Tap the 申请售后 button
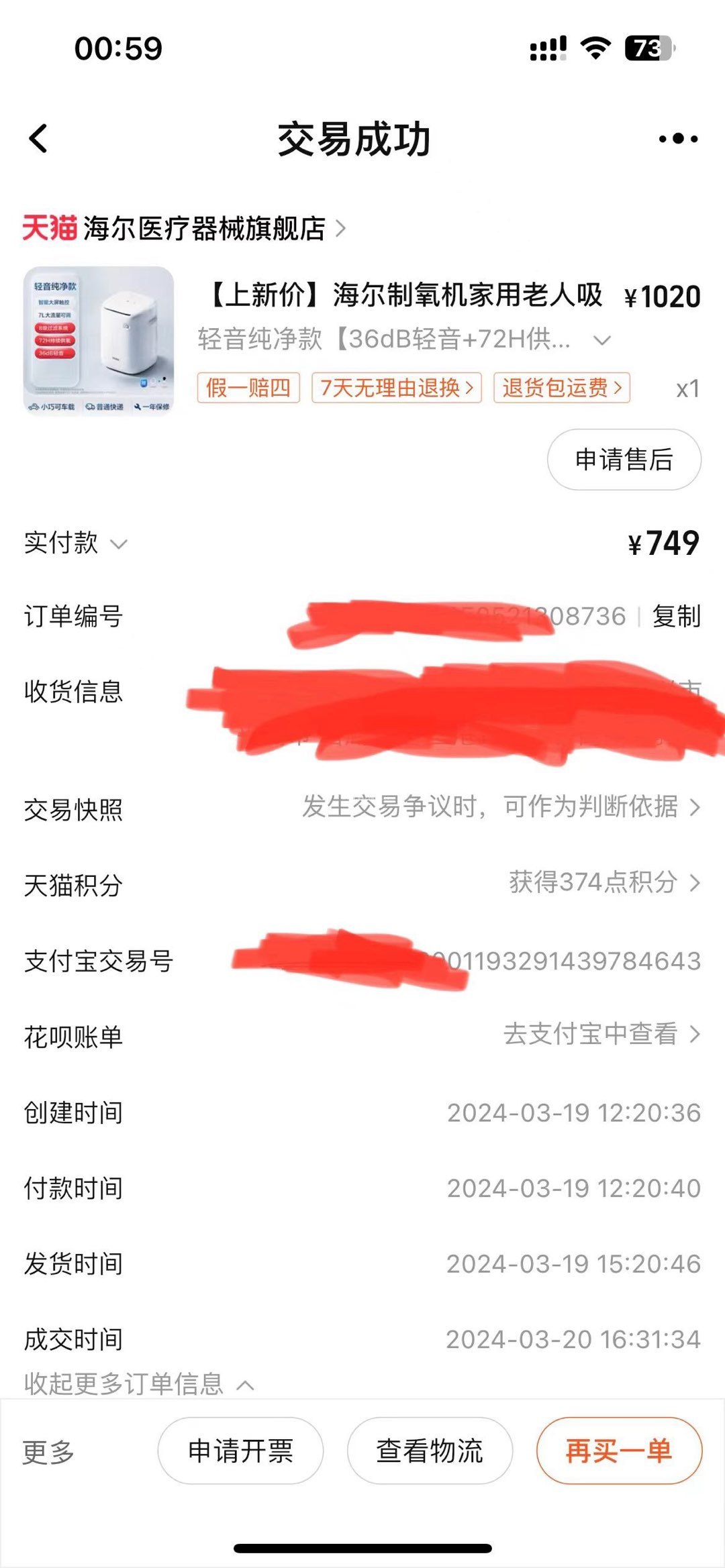The height and width of the screenshot is (1568, 725). [624, 460]
